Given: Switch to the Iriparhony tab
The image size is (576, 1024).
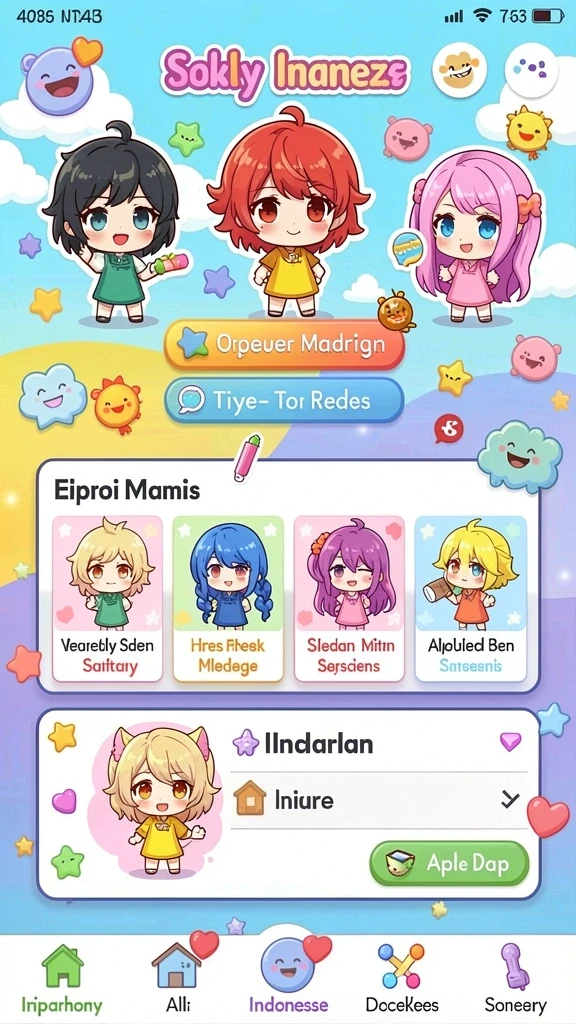Looking at the screenshot, I should 61,978.
